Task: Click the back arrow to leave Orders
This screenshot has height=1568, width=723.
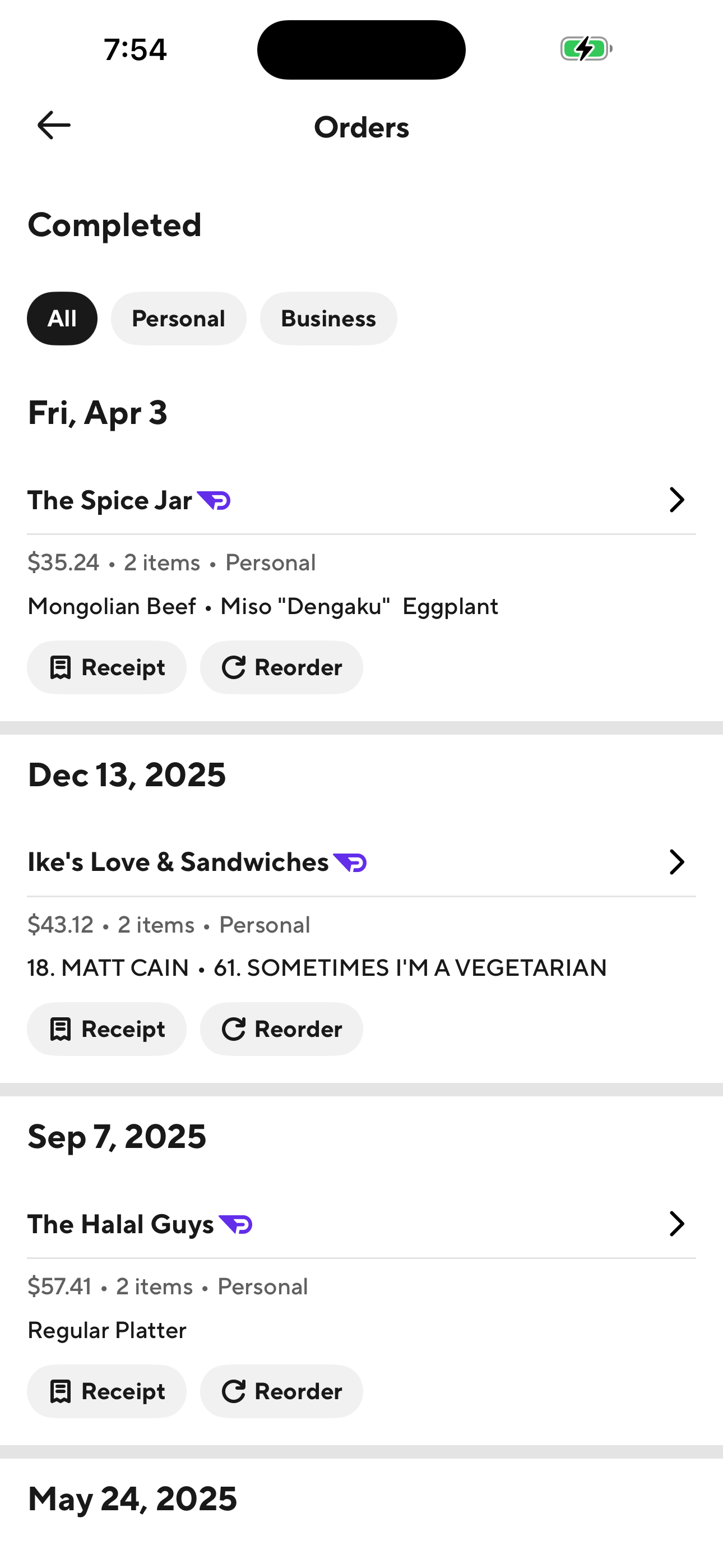Action: (x=53, y=125)
